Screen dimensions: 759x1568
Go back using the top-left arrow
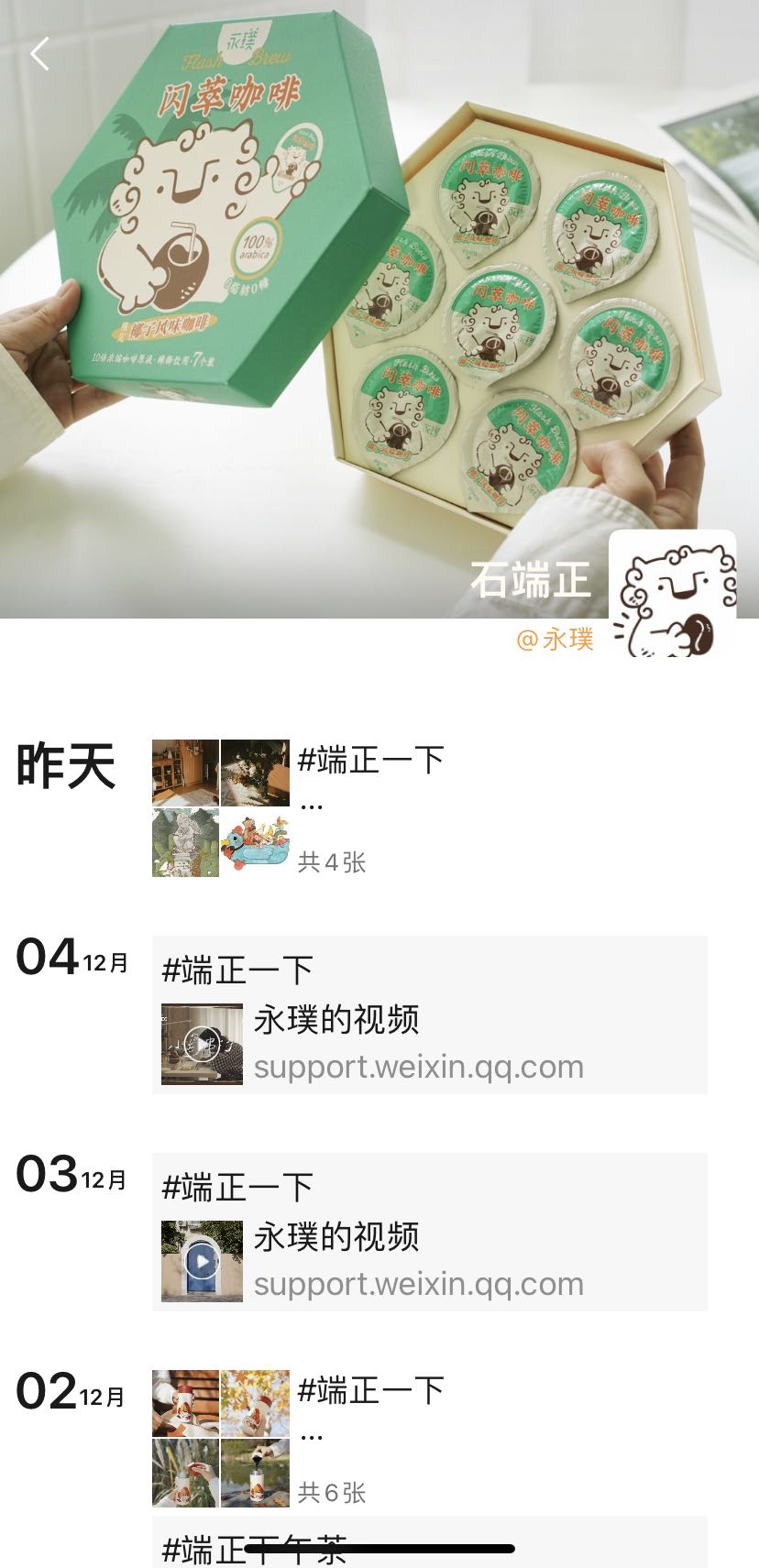39,55
